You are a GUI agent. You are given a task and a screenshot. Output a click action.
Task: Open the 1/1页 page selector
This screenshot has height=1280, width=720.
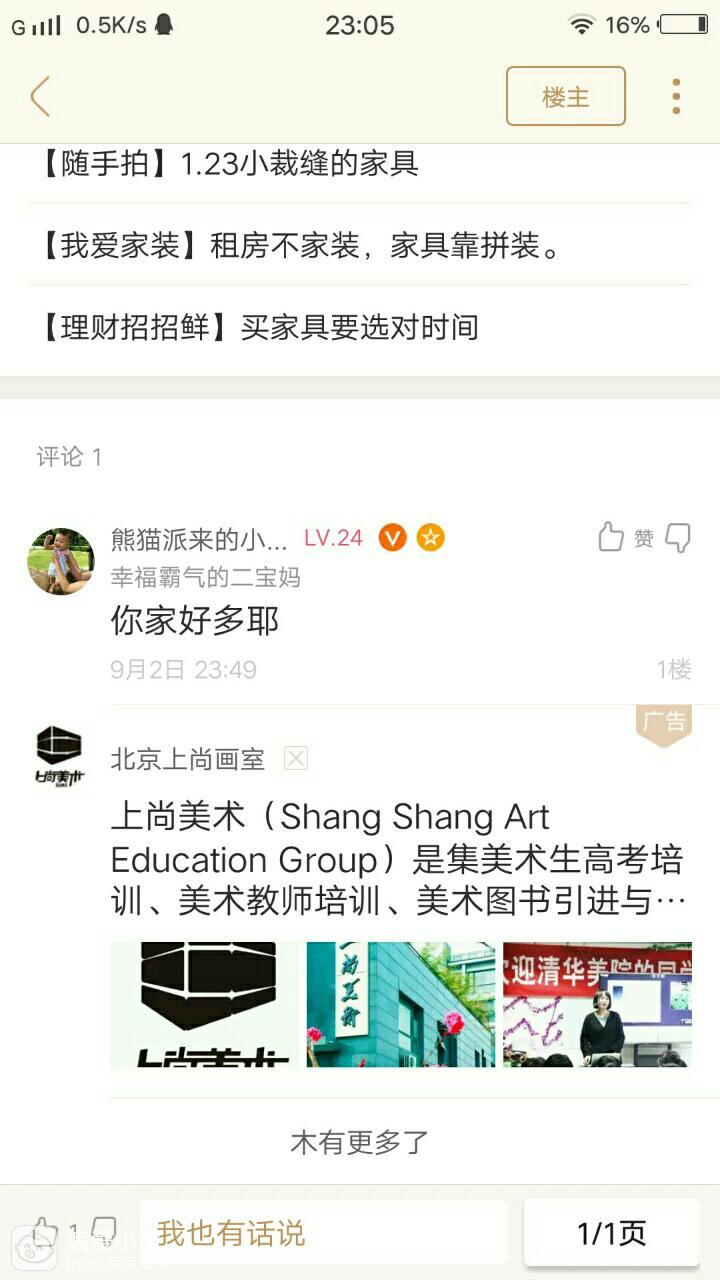pyautogui.click(x=611, y=1232)
